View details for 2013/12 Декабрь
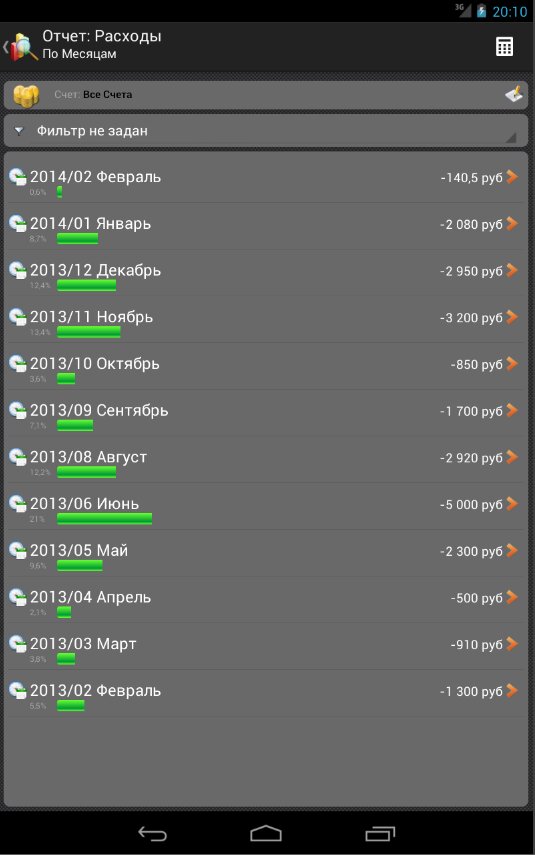The height and width of the screenshot is (855, 535). pyautogui.click(x=266, y=274)
